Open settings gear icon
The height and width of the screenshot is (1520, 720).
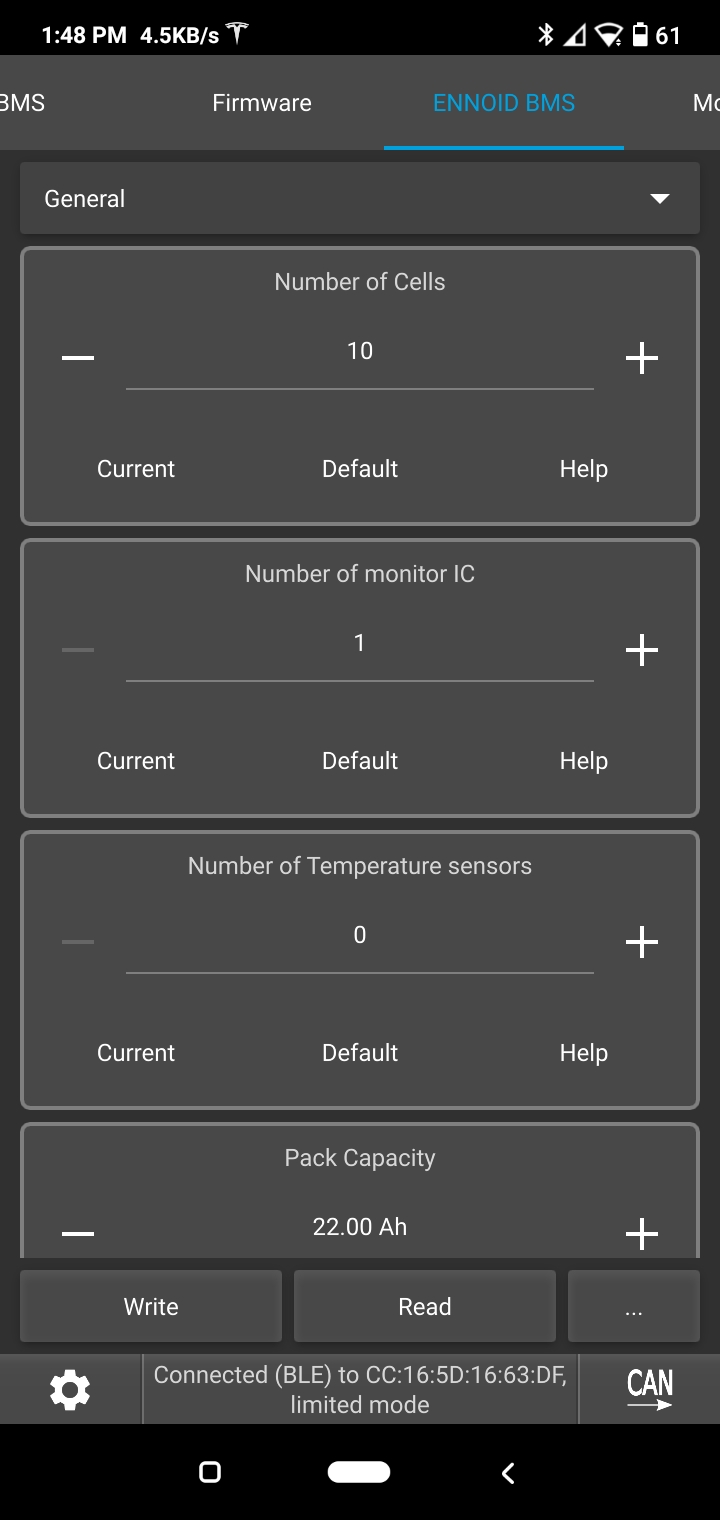(70, 1389)
